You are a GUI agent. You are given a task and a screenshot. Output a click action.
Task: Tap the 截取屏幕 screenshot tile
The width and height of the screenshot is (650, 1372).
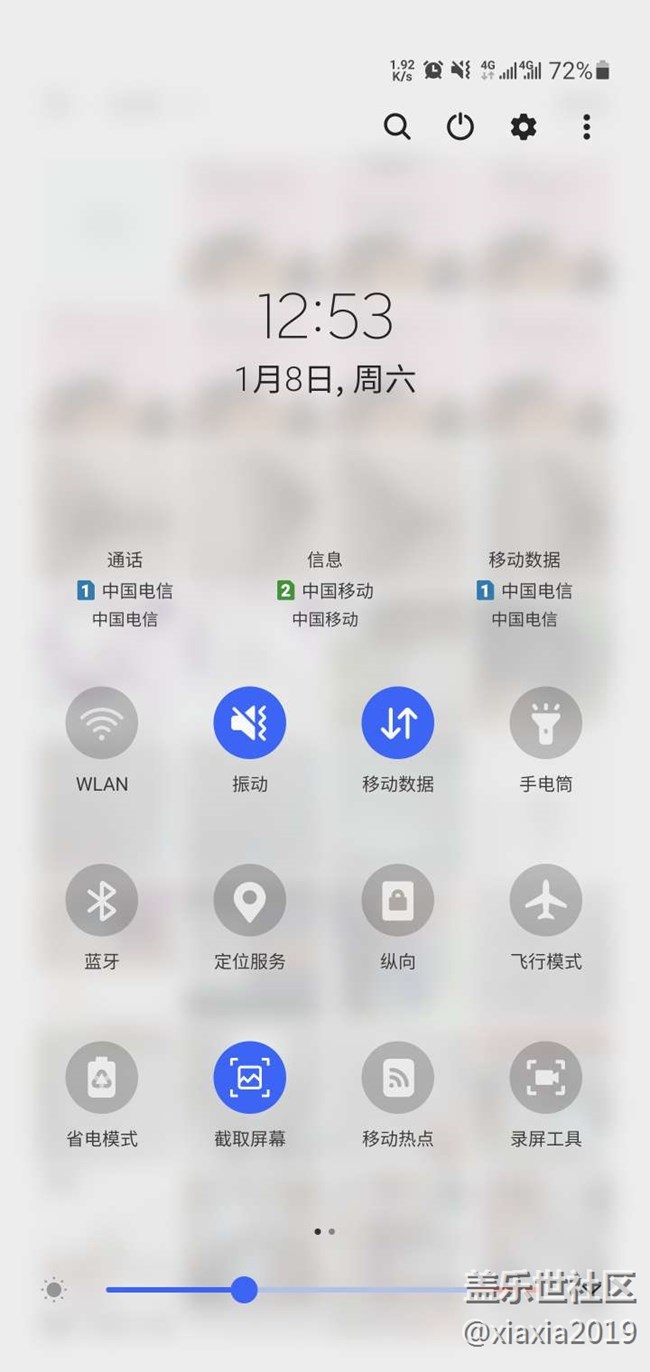pyautogui.click(x=249, y=1077)
